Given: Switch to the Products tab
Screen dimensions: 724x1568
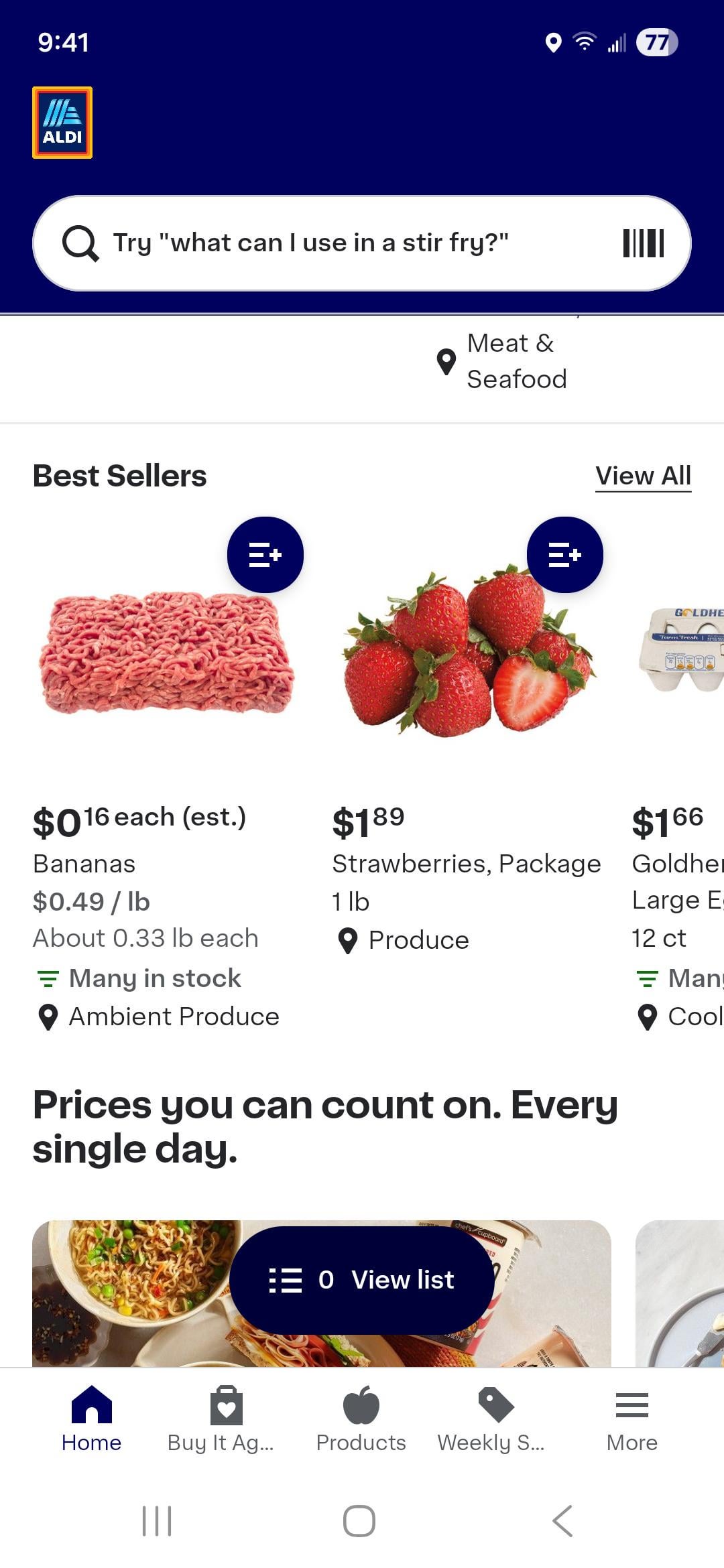Looking at the screenshot, I should point(361,1418).
